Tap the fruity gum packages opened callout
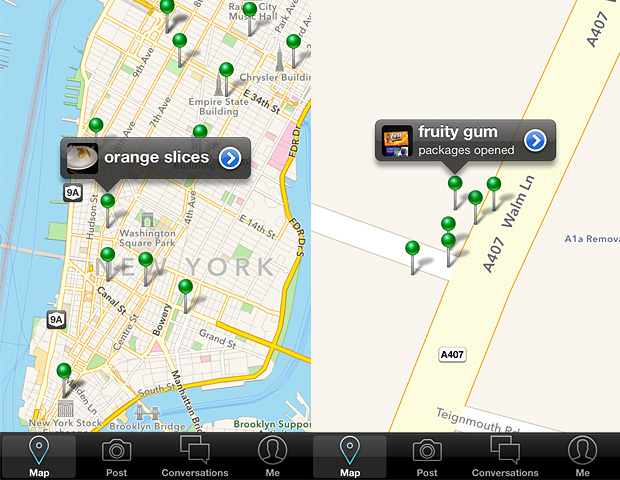Viewport: 620px width, 480px height. coord(456,140)
